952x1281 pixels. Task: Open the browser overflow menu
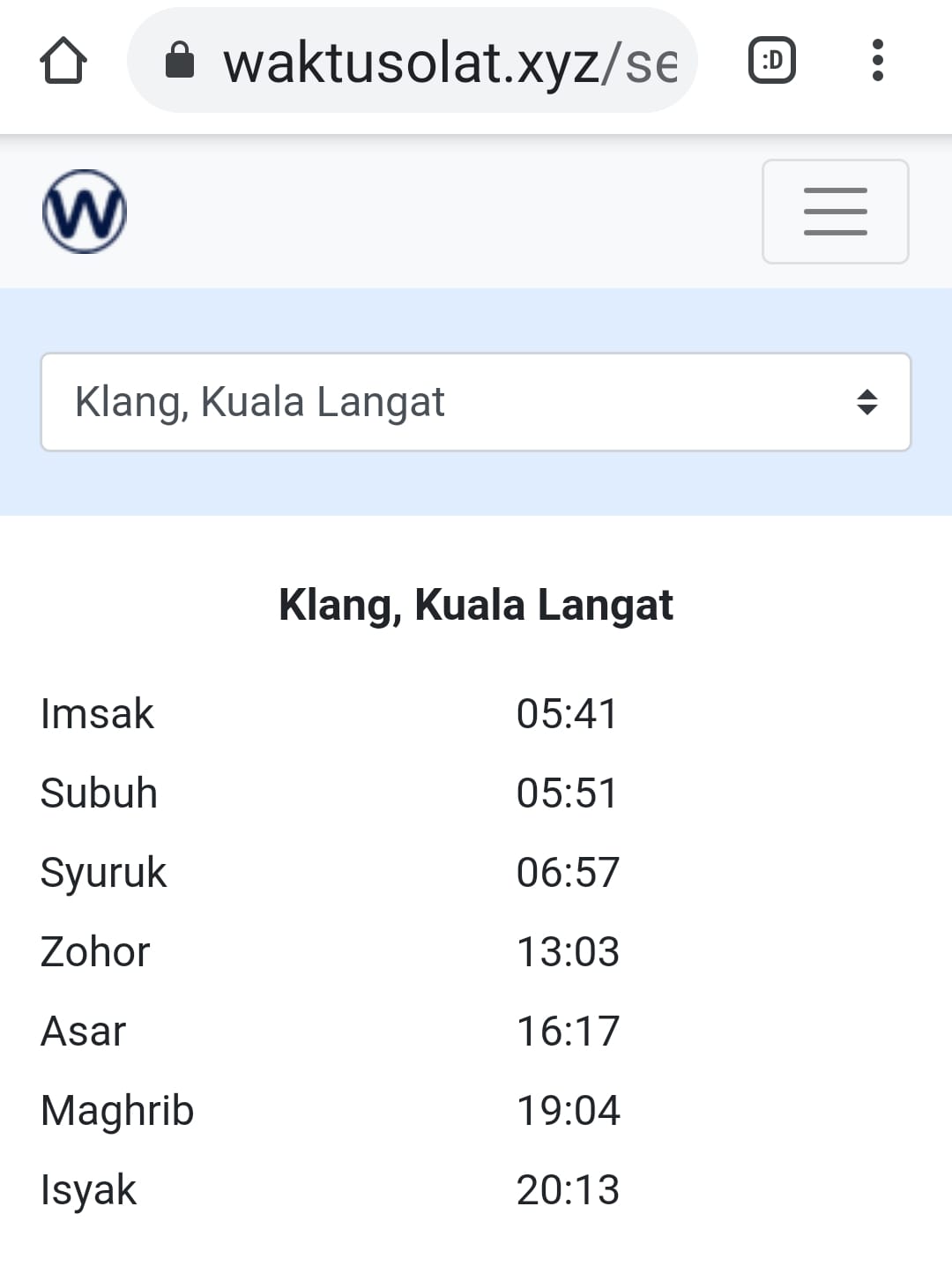point(877,61)
